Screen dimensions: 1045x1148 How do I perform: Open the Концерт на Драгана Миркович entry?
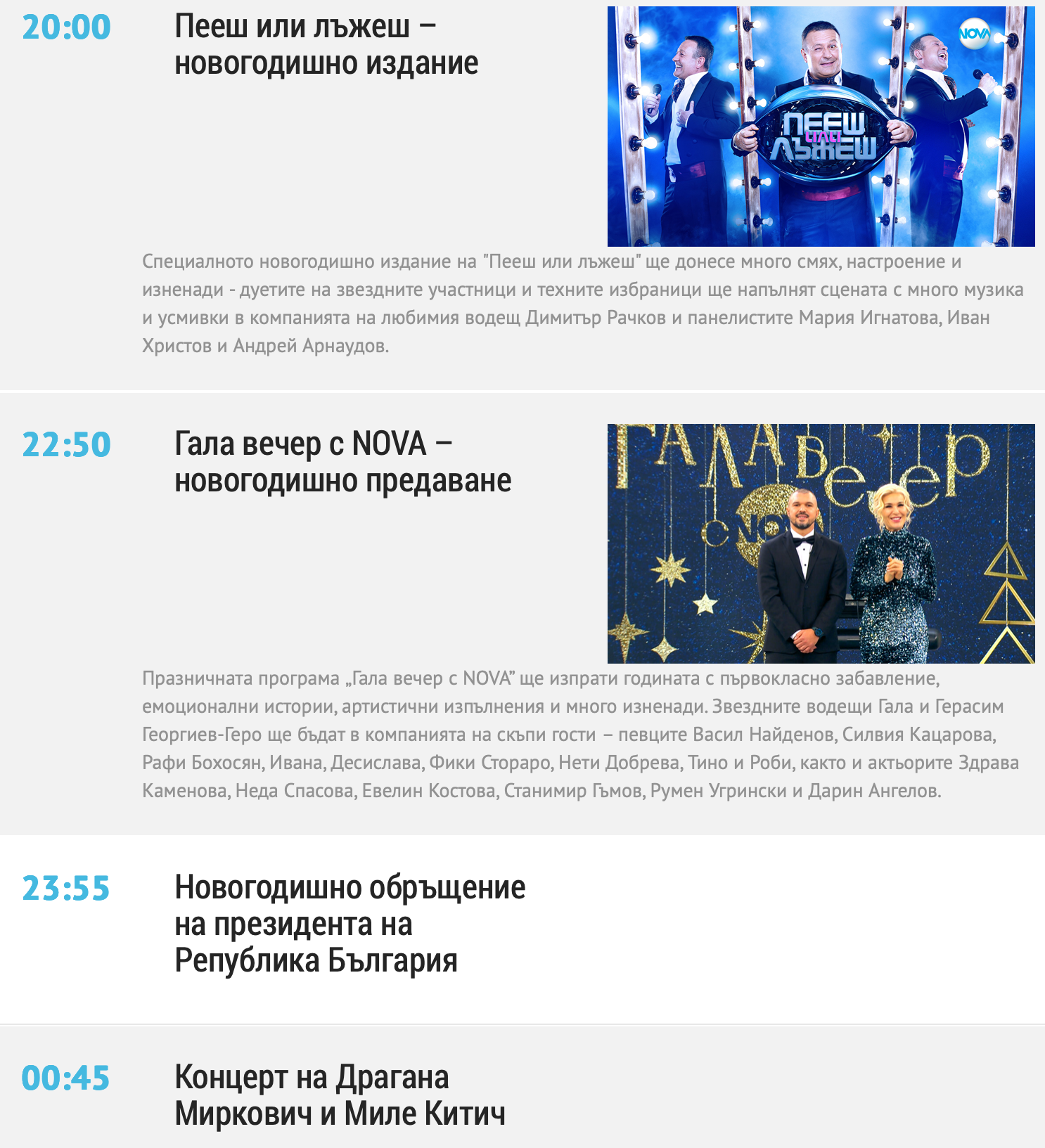pos(340,1095)
